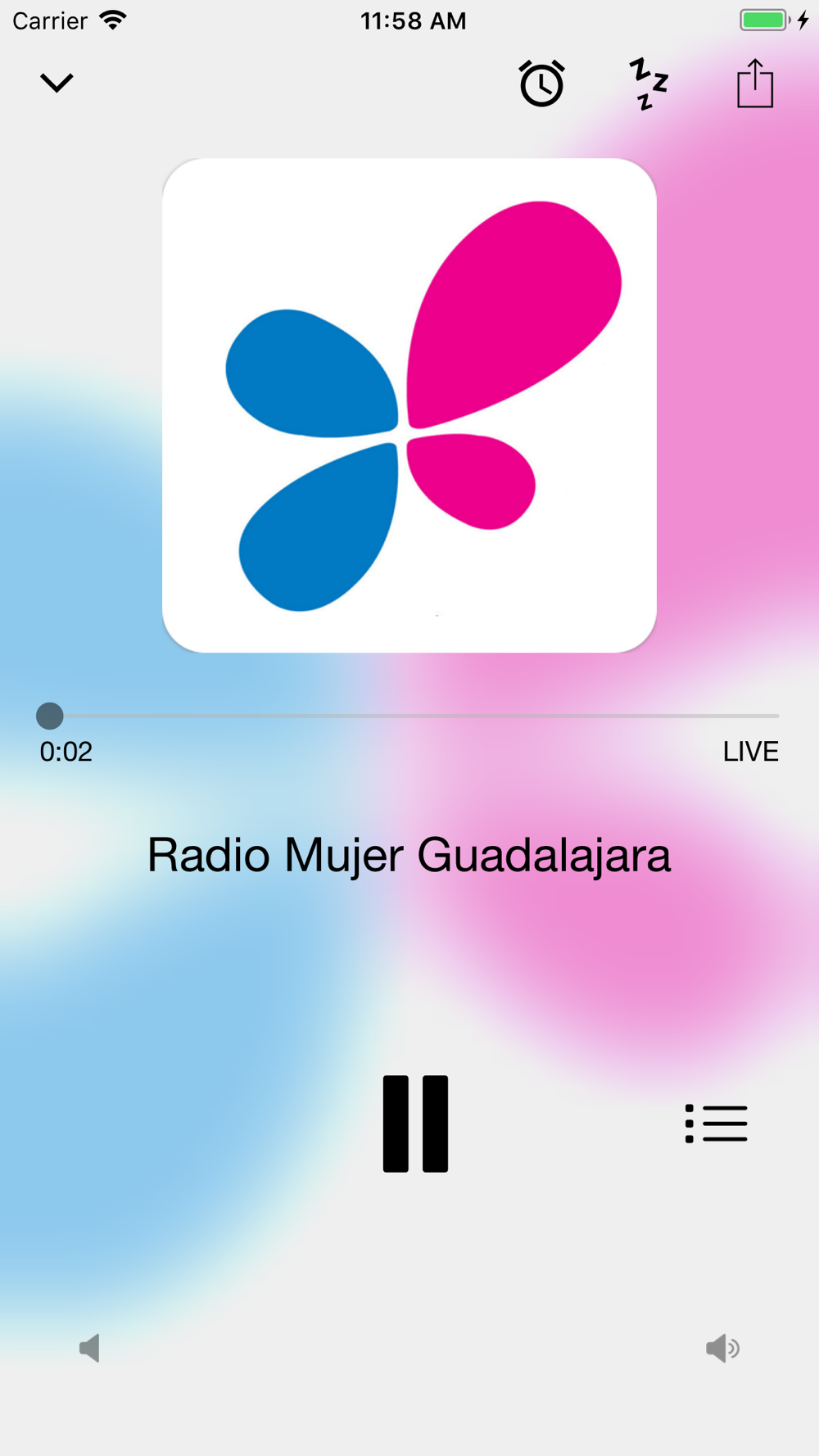The width and height of the screenshot is (819, 1456).
Task: Open the station list
Action: pos(716,1124)
